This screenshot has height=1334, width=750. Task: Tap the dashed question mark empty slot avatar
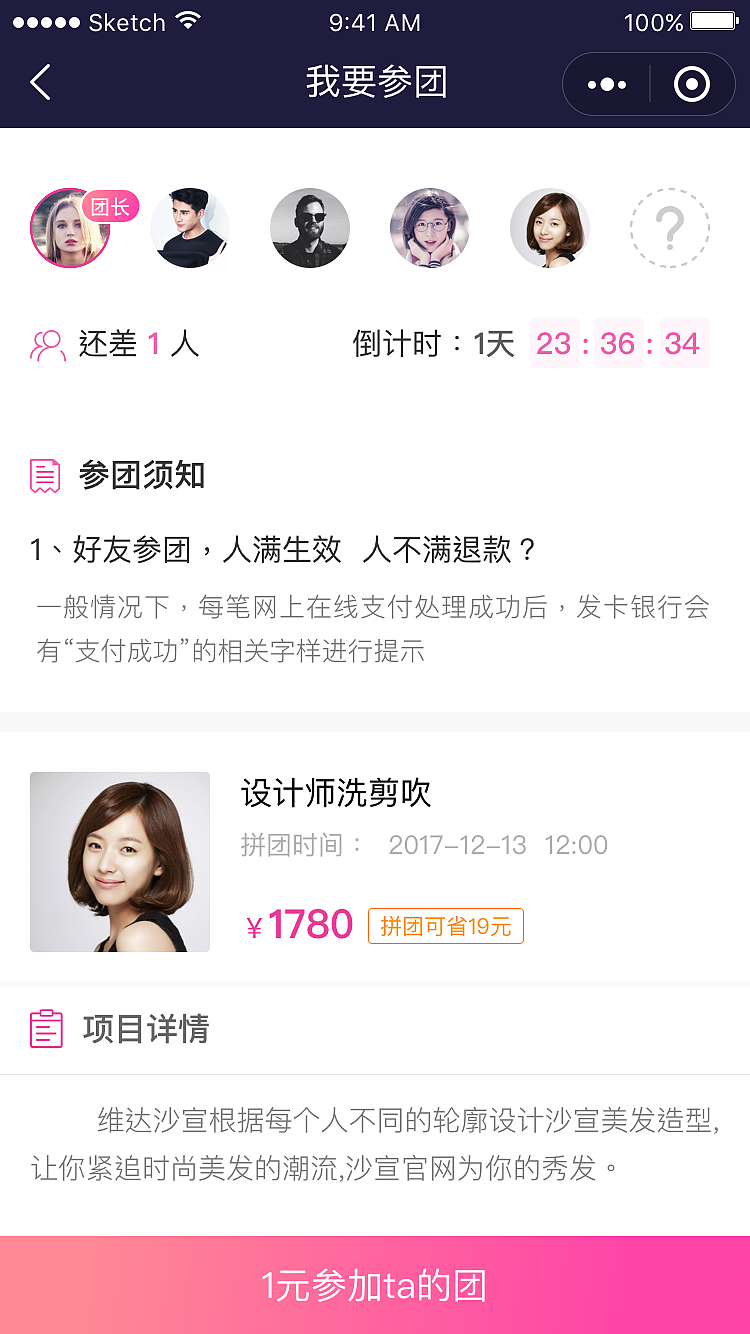(x=670, y=228)
